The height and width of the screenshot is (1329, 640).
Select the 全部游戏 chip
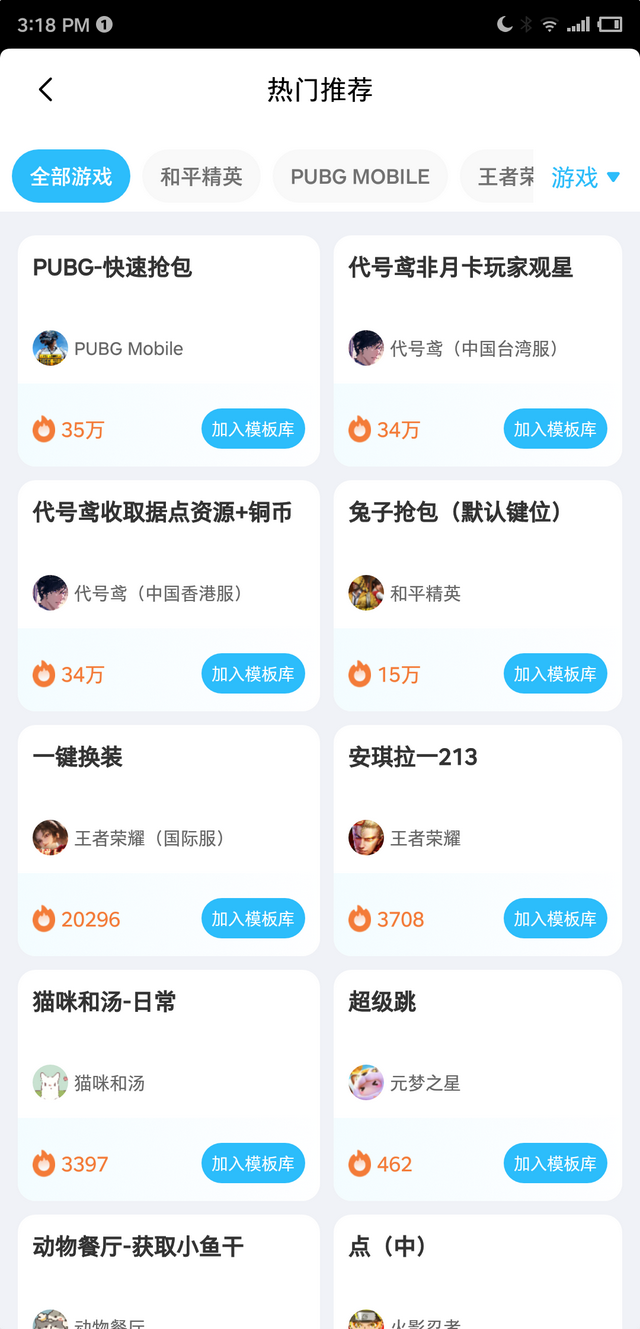pyautogui.click(x=71, y=177)
